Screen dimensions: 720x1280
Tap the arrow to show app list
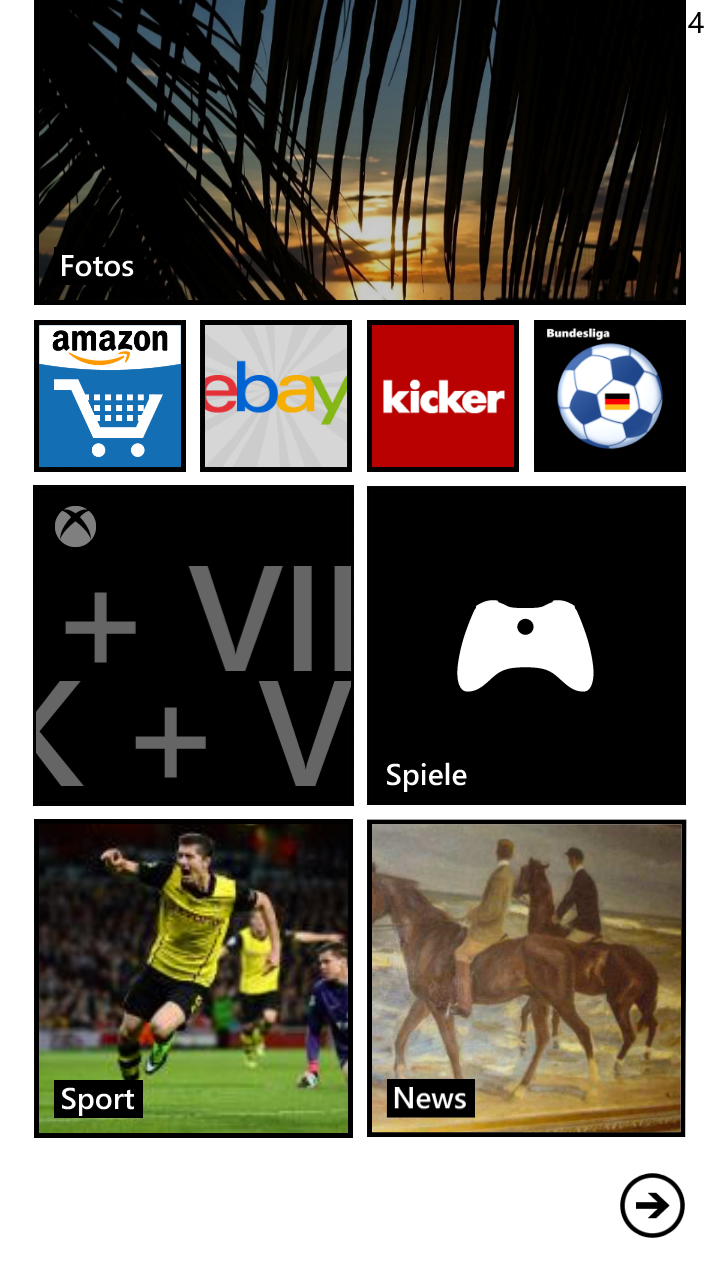point(652,1205)
